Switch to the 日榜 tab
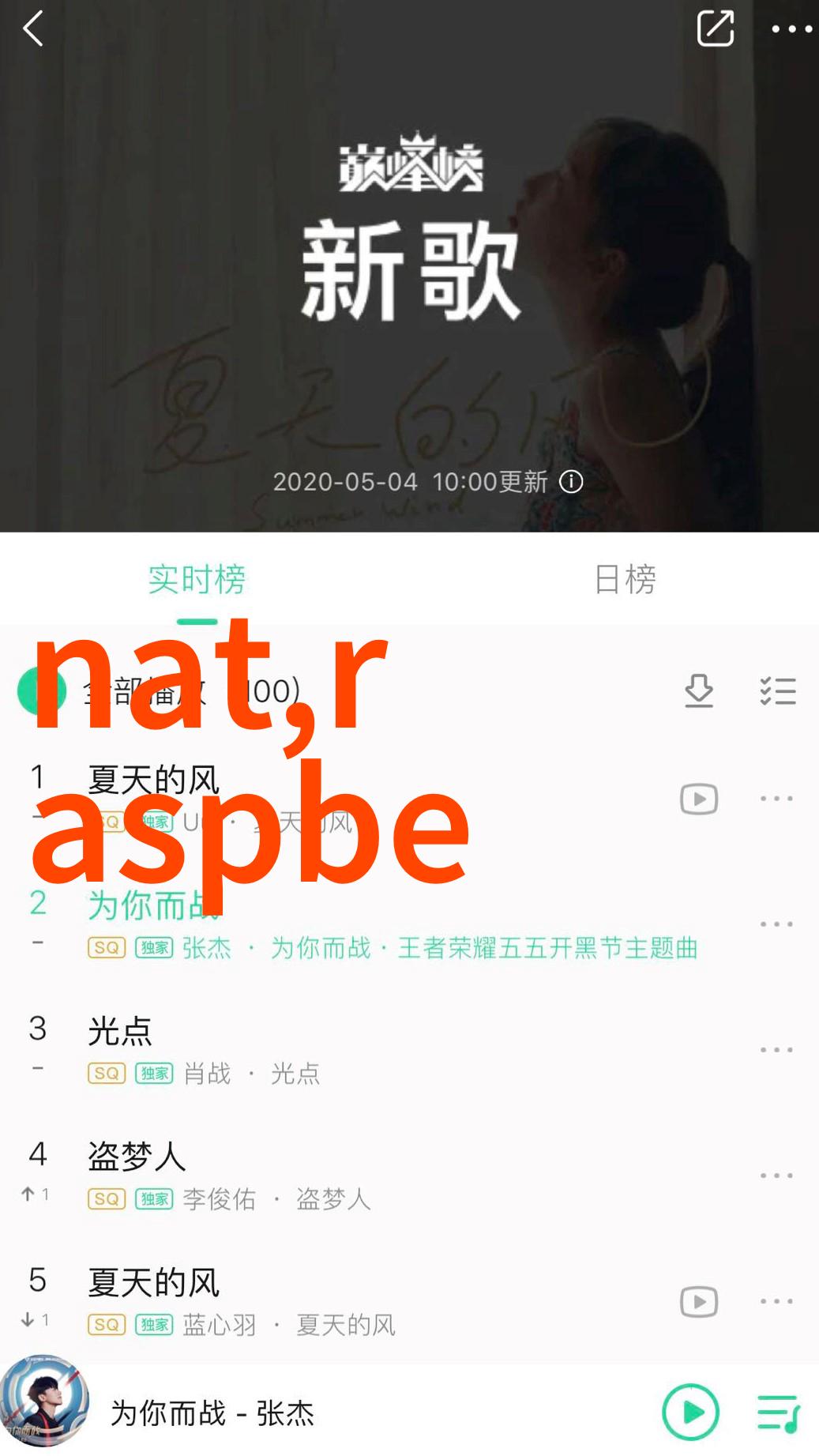The image size is (819, 1456). (x=624, y=579)
